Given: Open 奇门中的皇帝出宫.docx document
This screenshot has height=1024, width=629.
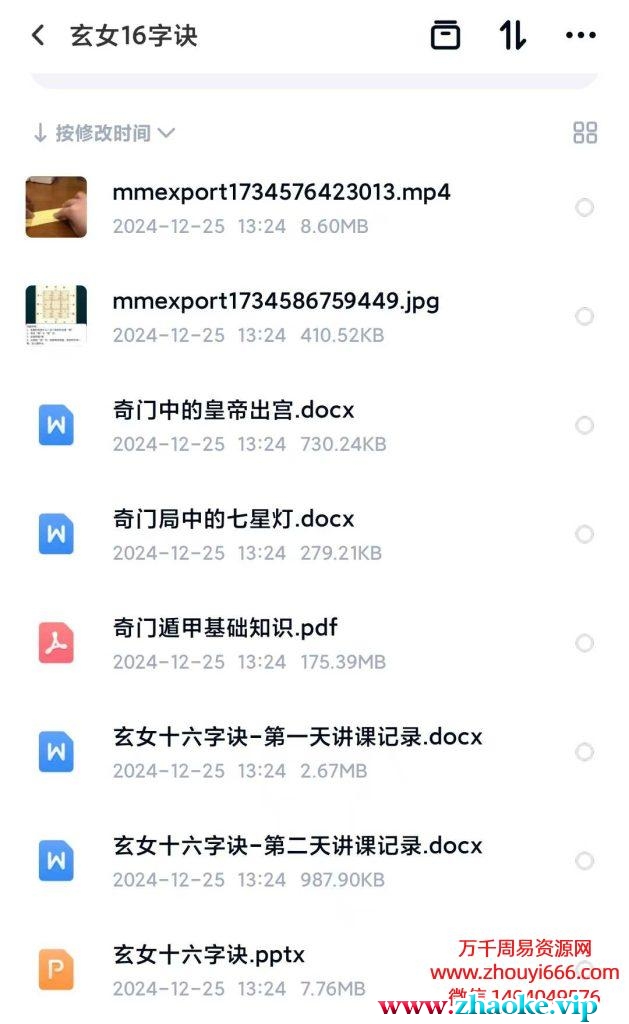Looking at the screenshot, I should (234, 410).
